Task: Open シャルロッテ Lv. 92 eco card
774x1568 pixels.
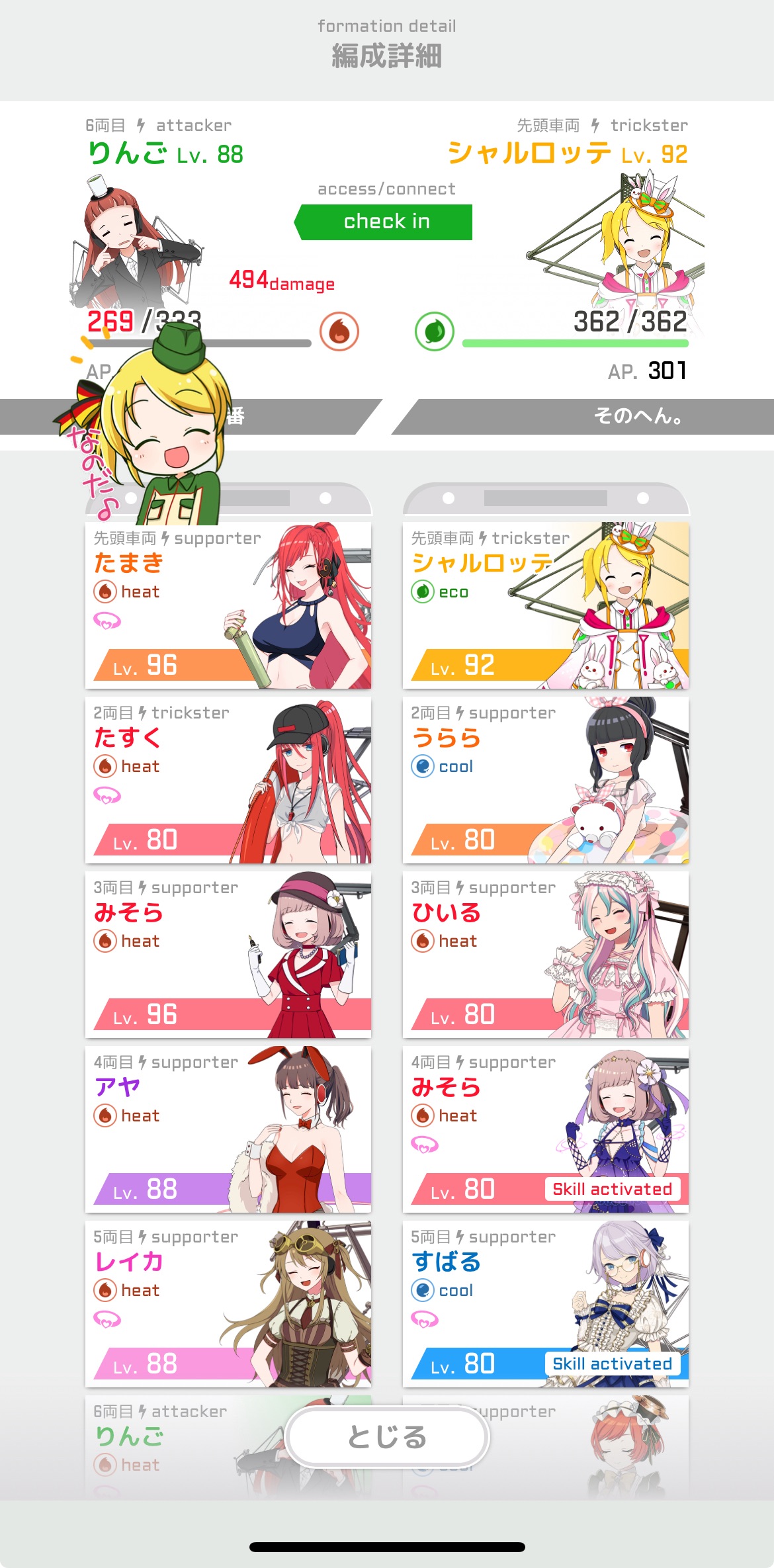Action: tap(546, 605)
